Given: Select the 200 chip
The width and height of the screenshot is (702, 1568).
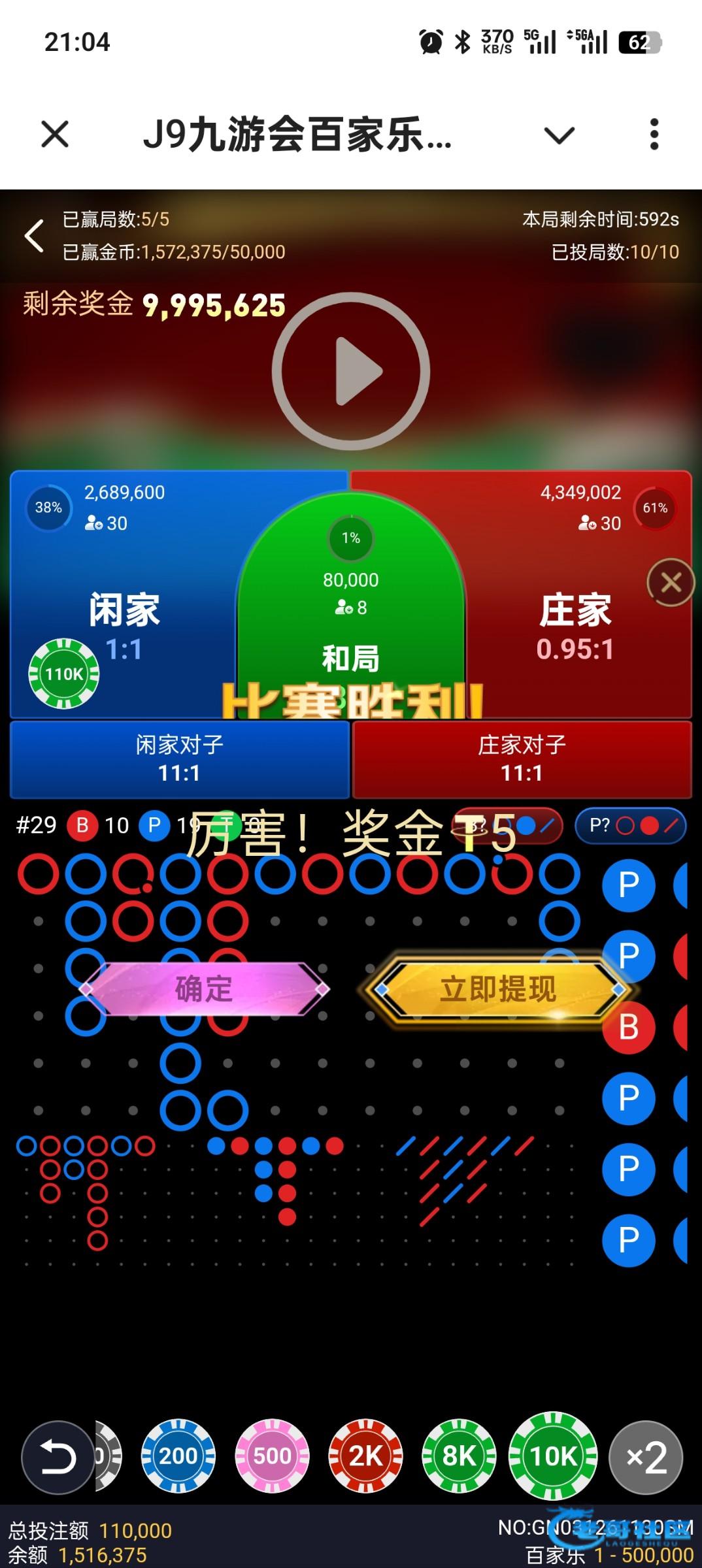Looking at the screenshot, I should 178,1456.
